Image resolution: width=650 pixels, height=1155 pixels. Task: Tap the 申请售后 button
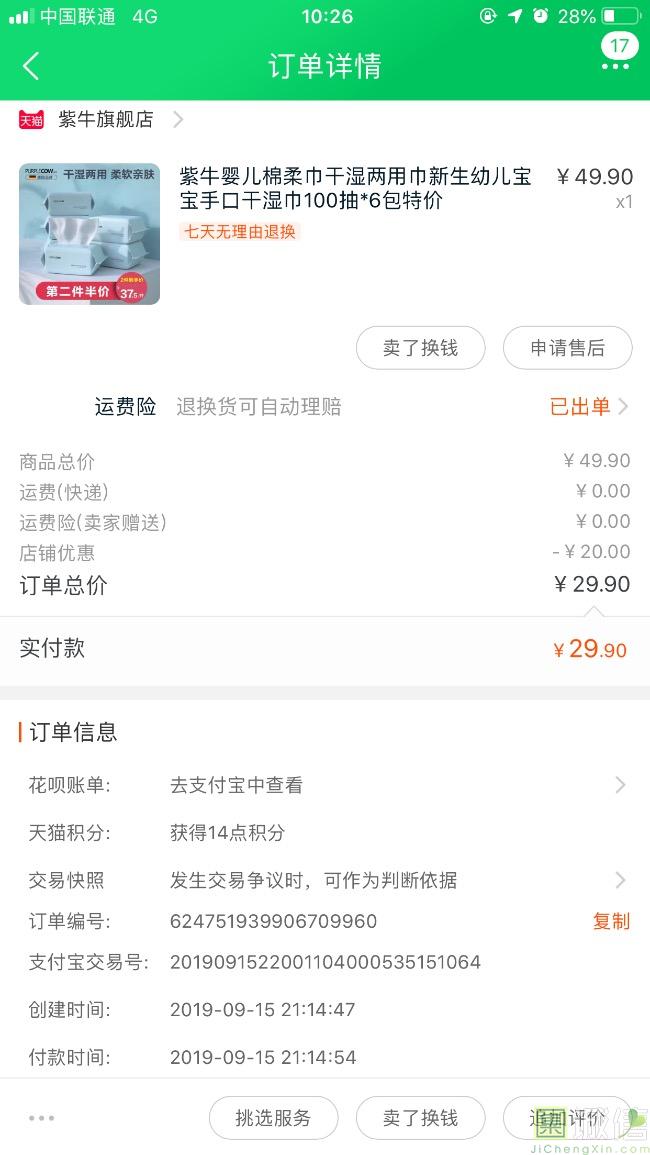(567, 348)
